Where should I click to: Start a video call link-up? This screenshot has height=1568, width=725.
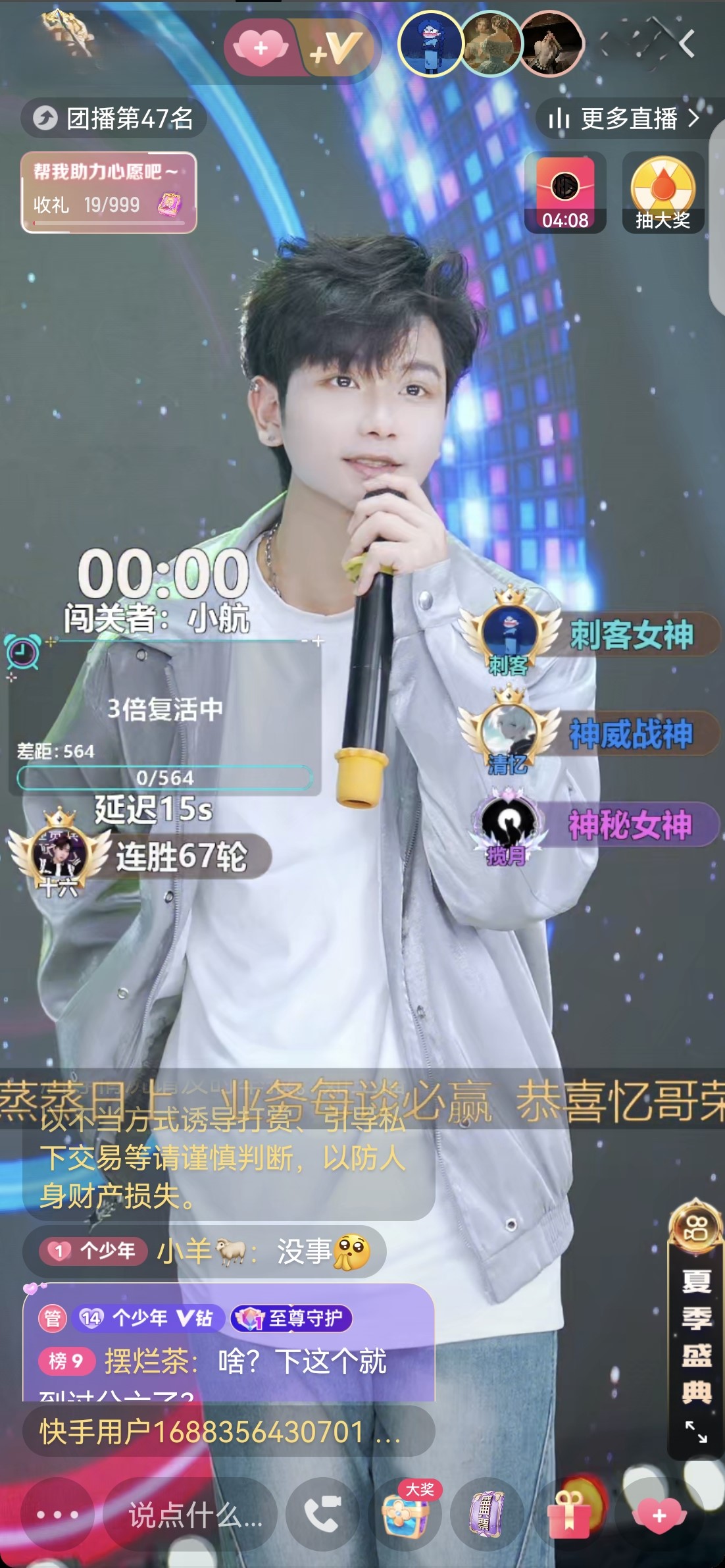pyautogui.click(x=322, y=1515)
